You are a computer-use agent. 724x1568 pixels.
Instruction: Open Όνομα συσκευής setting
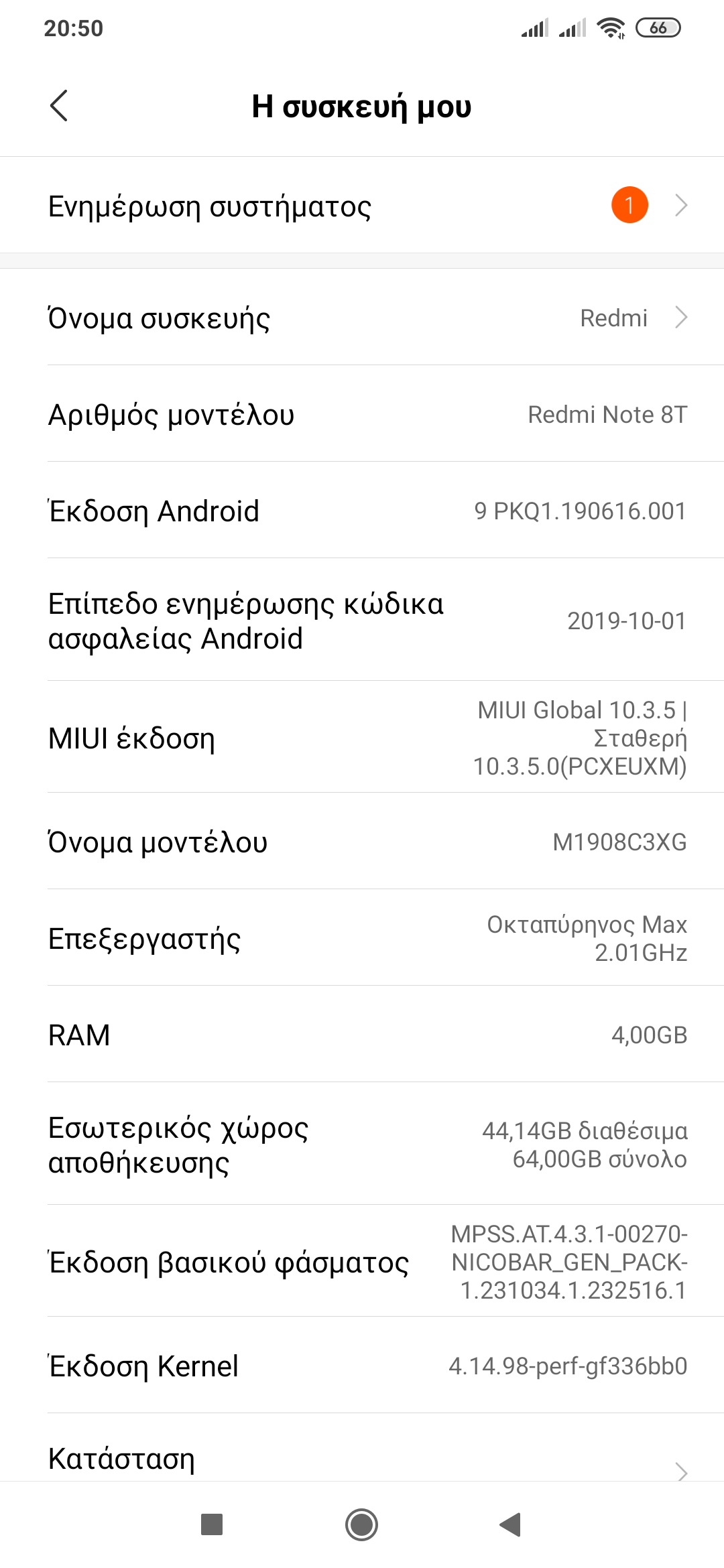click(362, 318)
